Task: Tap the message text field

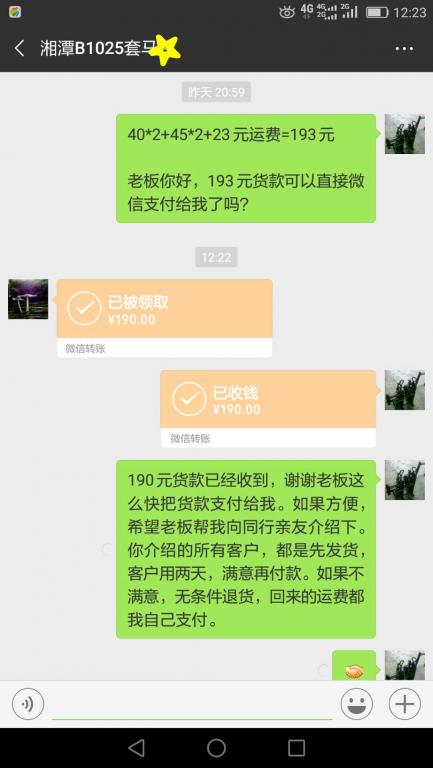Action: tap(192, 704)
